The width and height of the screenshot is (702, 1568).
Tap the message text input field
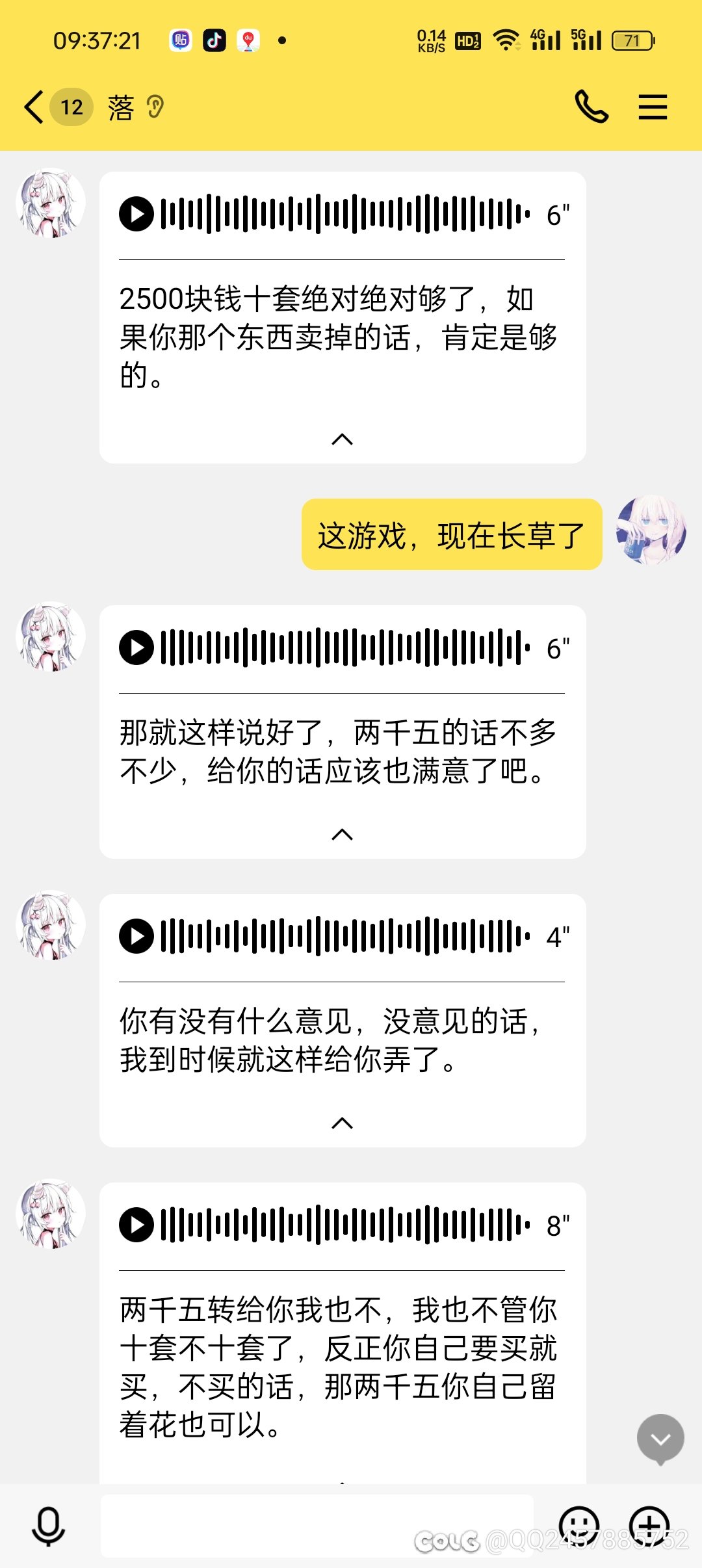tap(317, 1525)
